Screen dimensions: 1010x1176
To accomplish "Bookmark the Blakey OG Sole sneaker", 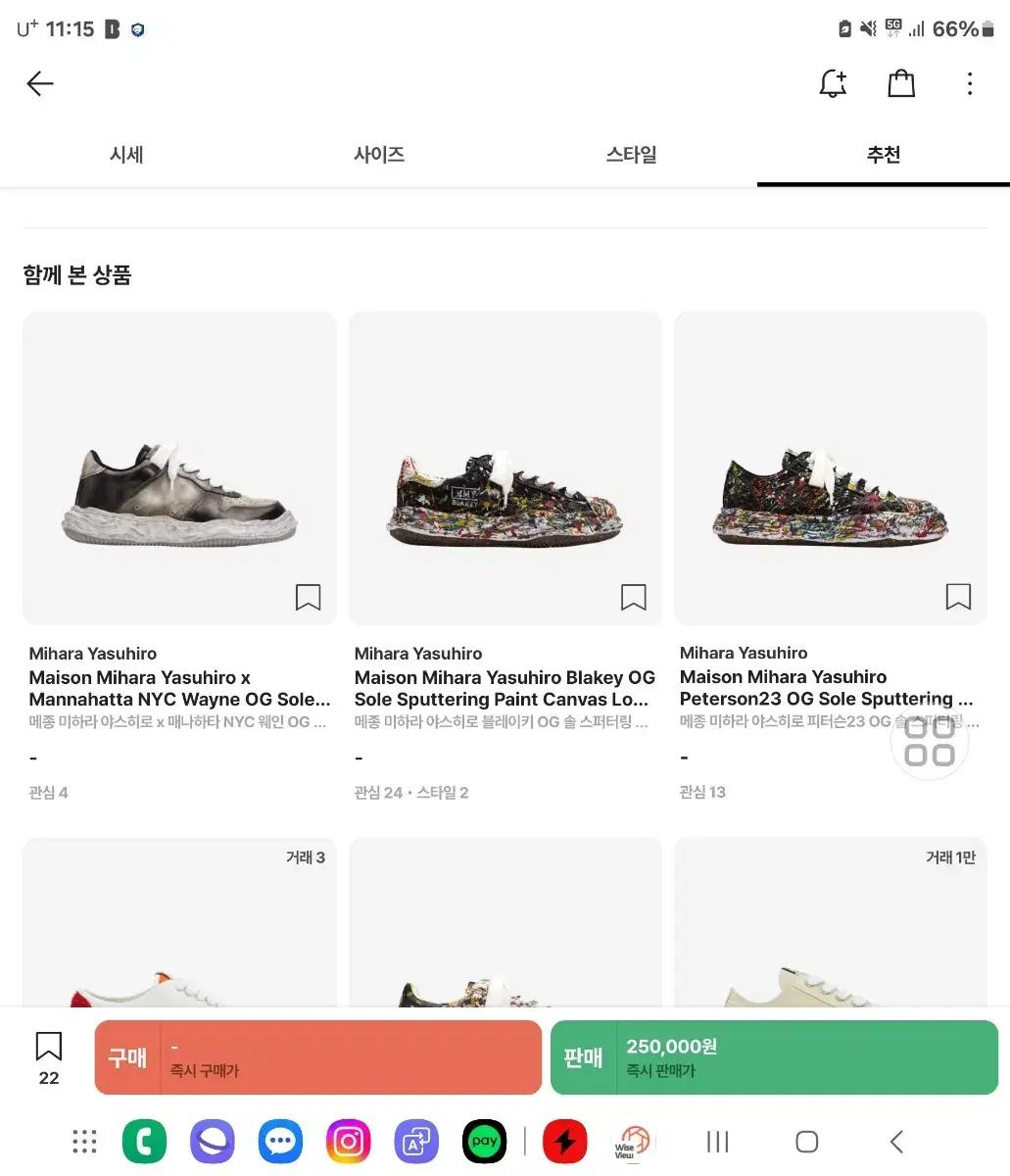I will pyautogui.click(x=634, y=597).
